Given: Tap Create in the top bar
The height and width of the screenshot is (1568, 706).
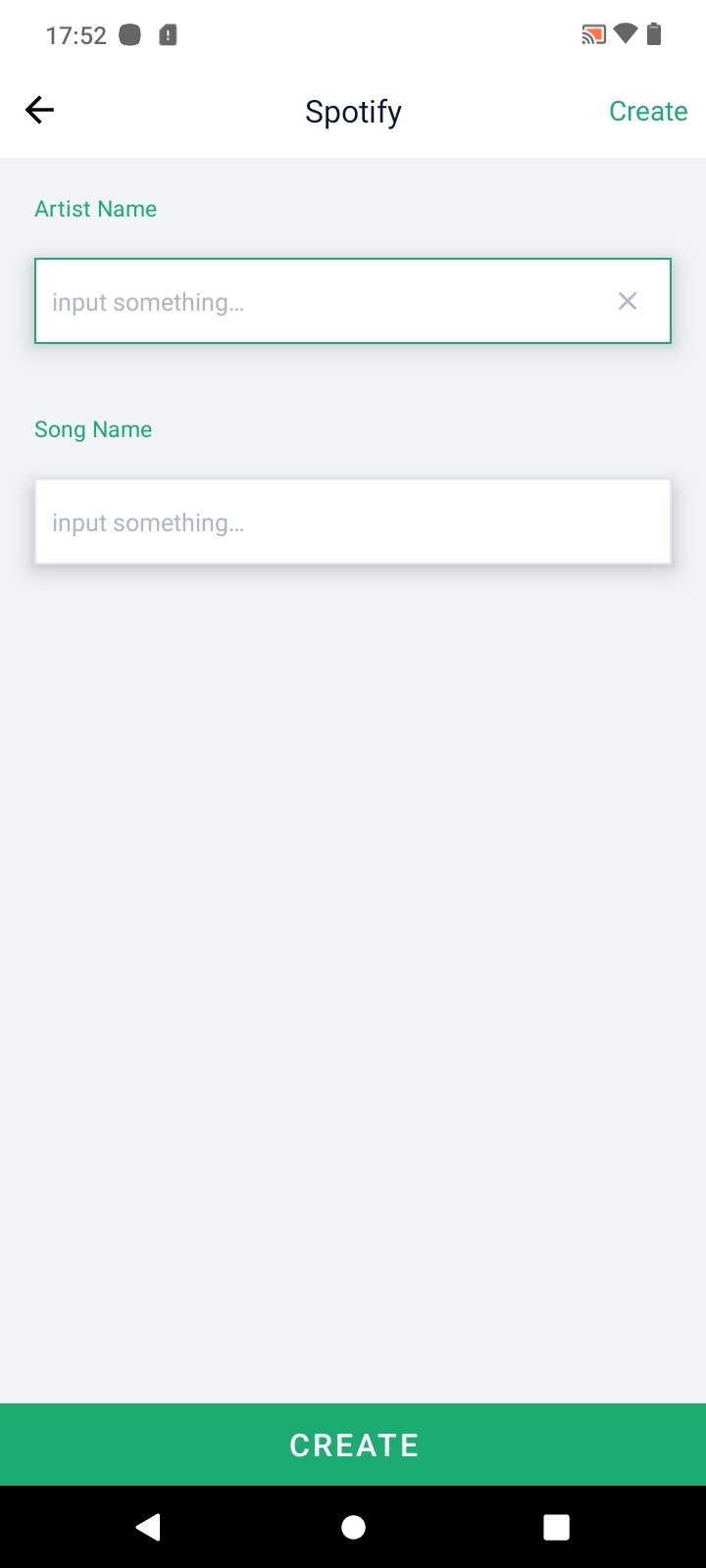Looking at the screenshot, I should (x=648, y=112).
